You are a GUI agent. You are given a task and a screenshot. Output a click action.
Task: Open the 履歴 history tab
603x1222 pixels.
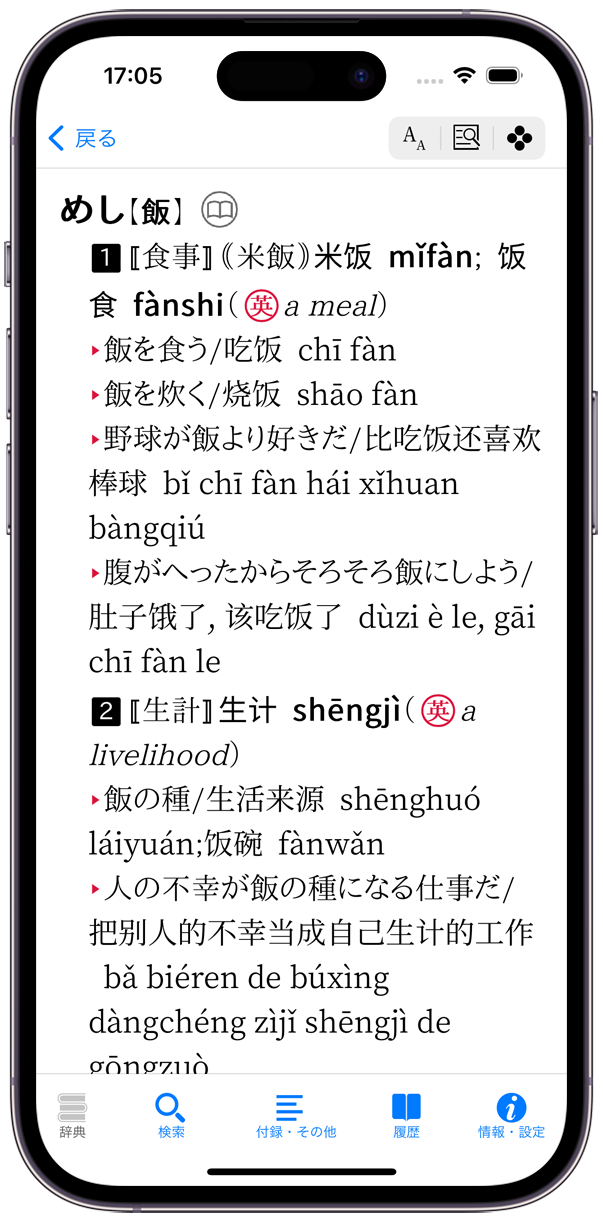pos(406,1115)
